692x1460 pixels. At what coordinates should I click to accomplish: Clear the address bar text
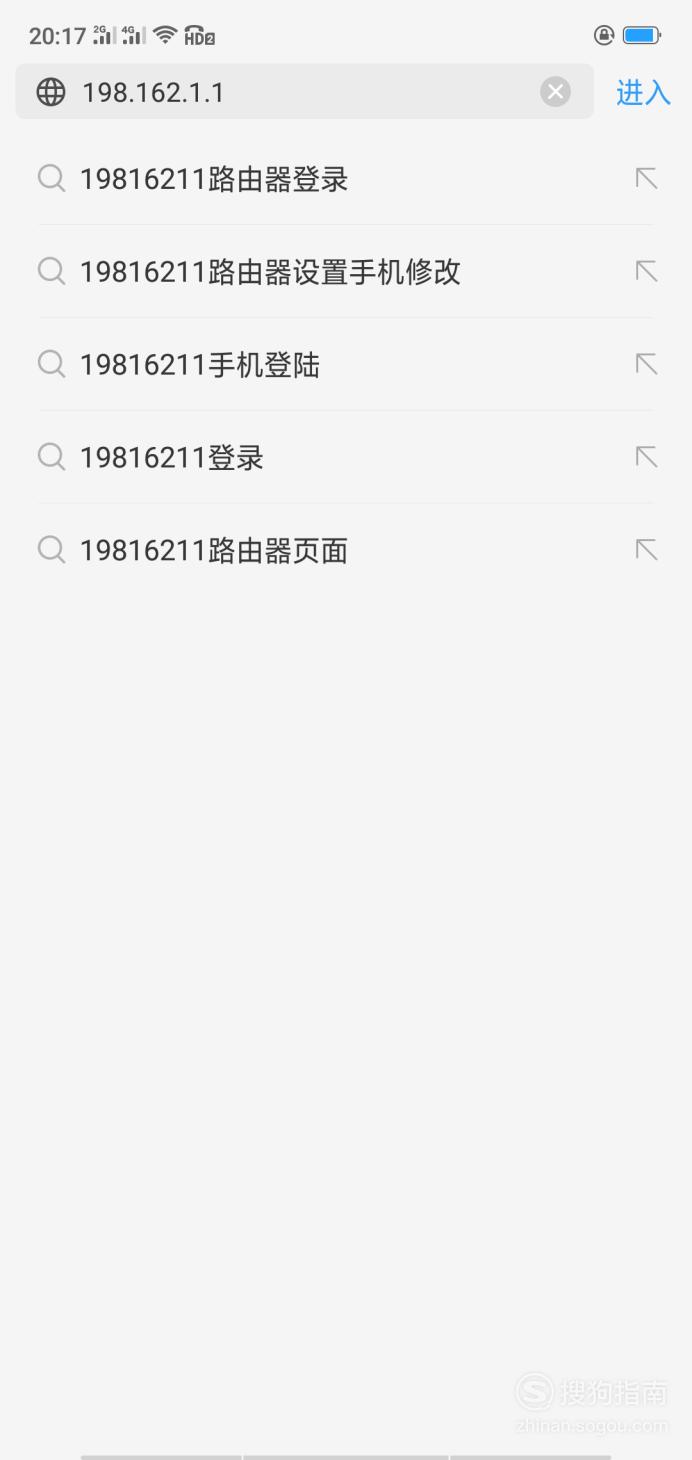pyautogui.click(x=555, y=92)
